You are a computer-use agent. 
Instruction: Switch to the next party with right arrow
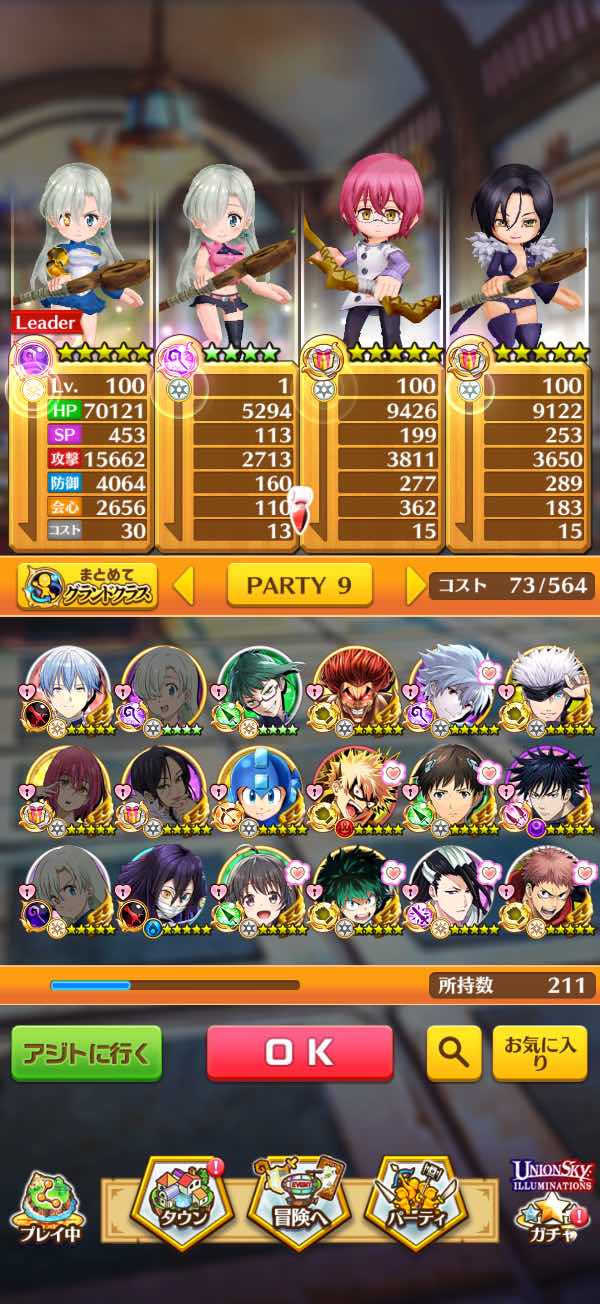point(415,586)
